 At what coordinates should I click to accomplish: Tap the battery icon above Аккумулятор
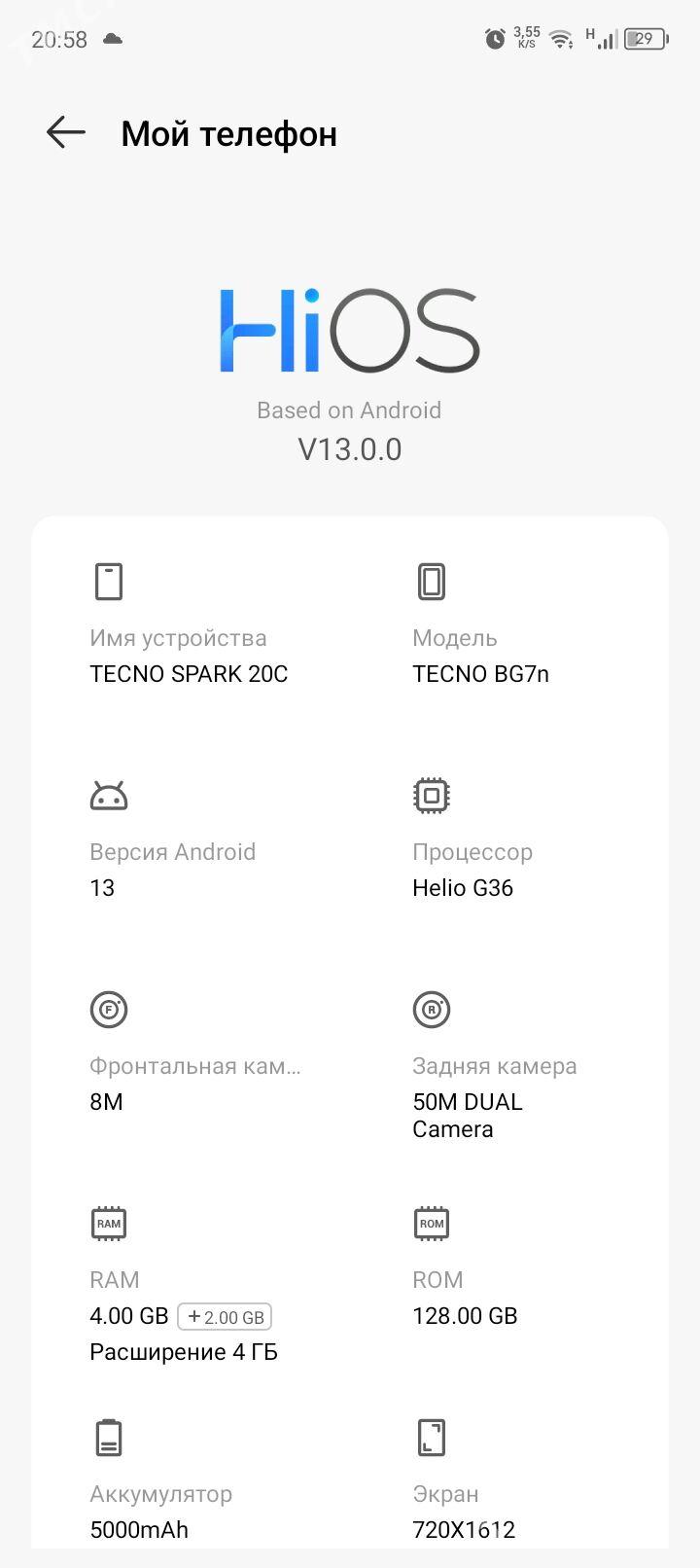tap(108, 1437)
